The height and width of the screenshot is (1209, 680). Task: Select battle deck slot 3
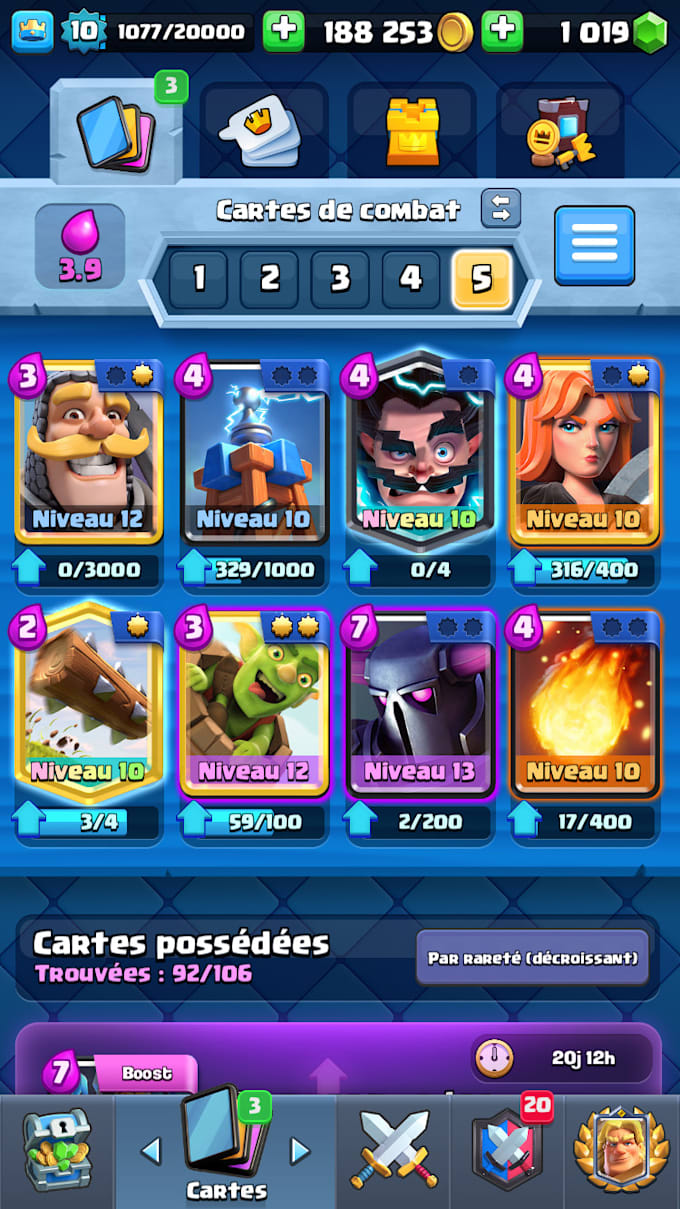(x=340, y=278)
